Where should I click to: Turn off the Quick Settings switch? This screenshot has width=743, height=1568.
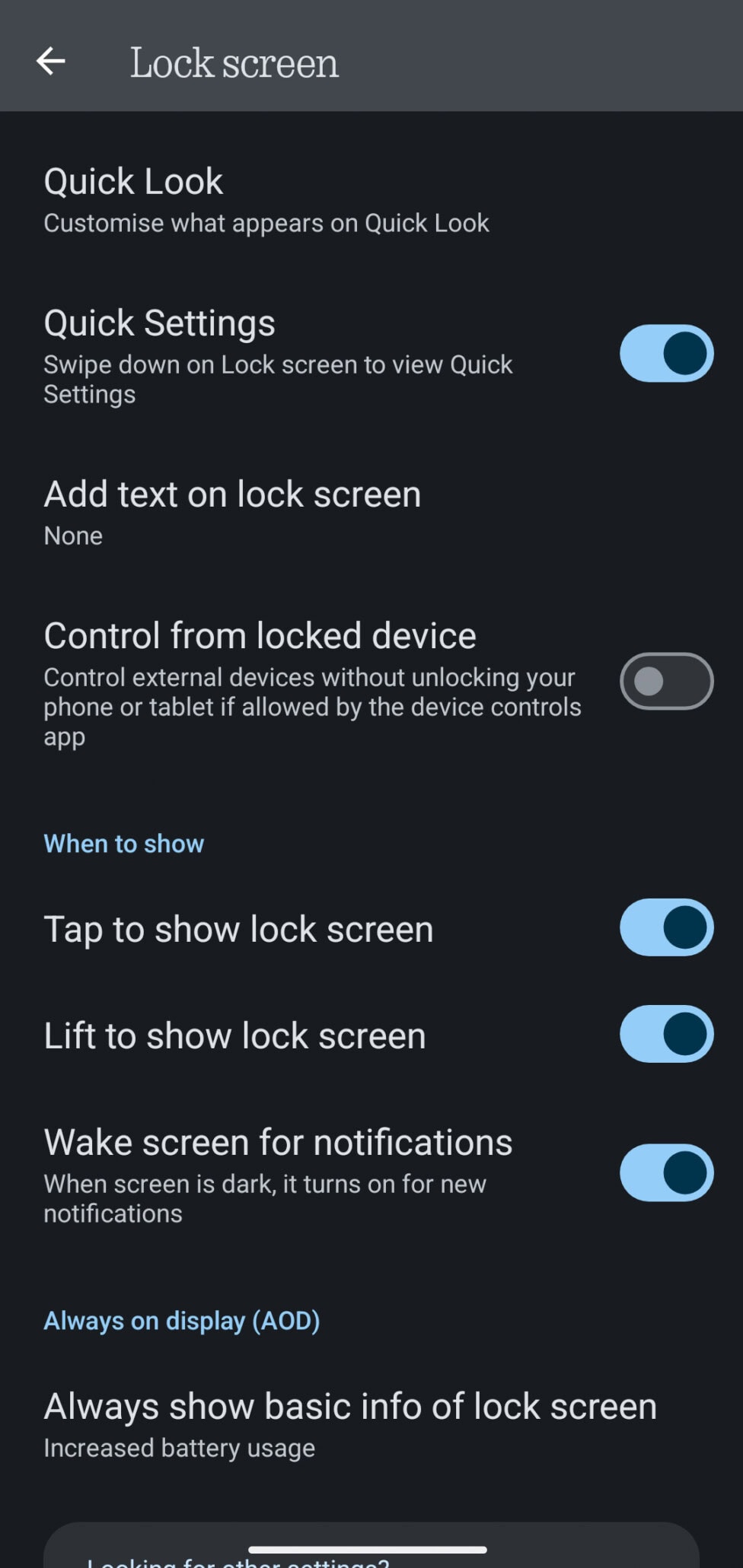pos(666,354)
